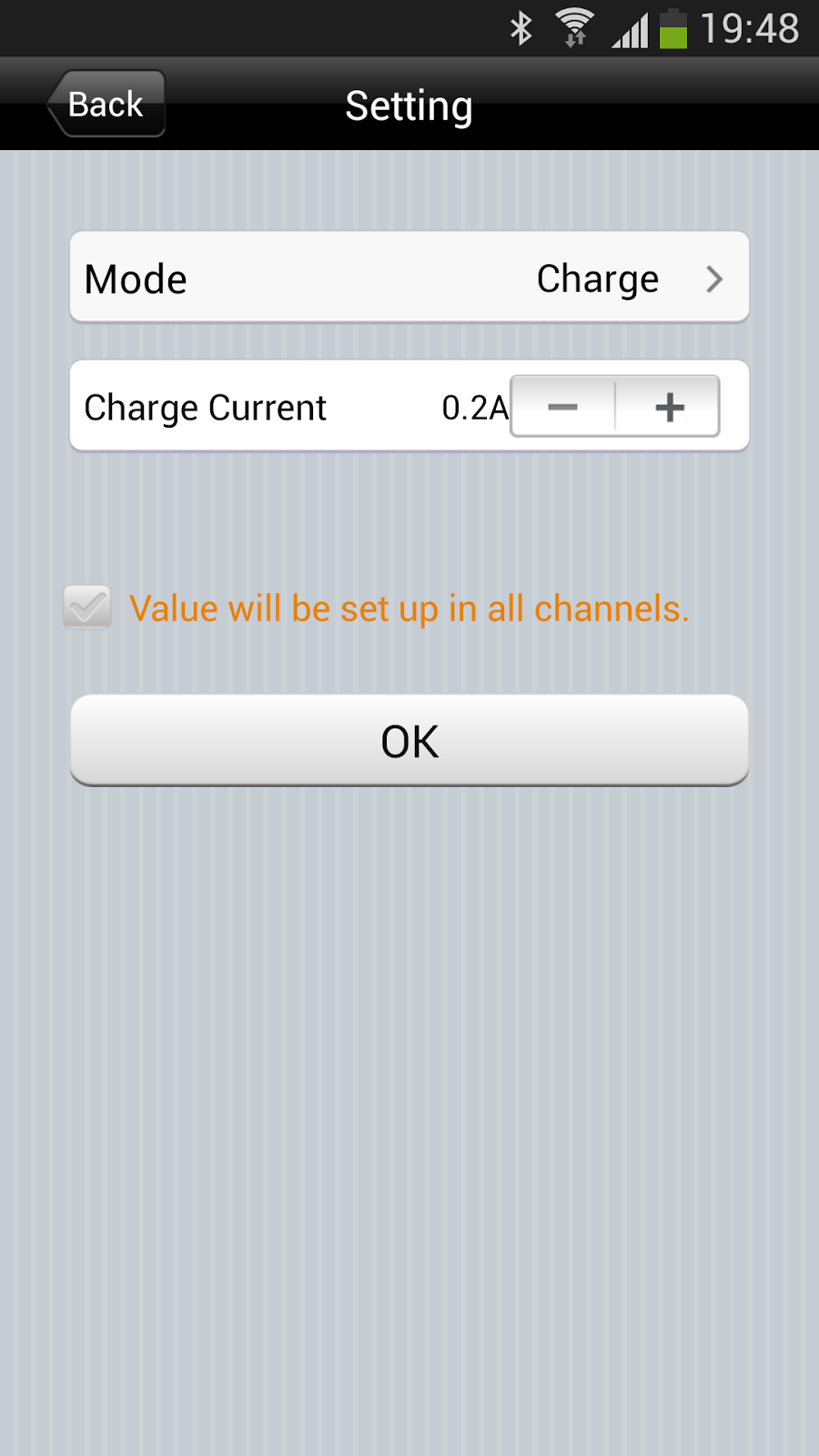Open the Mode selection row

coord(409,278)
